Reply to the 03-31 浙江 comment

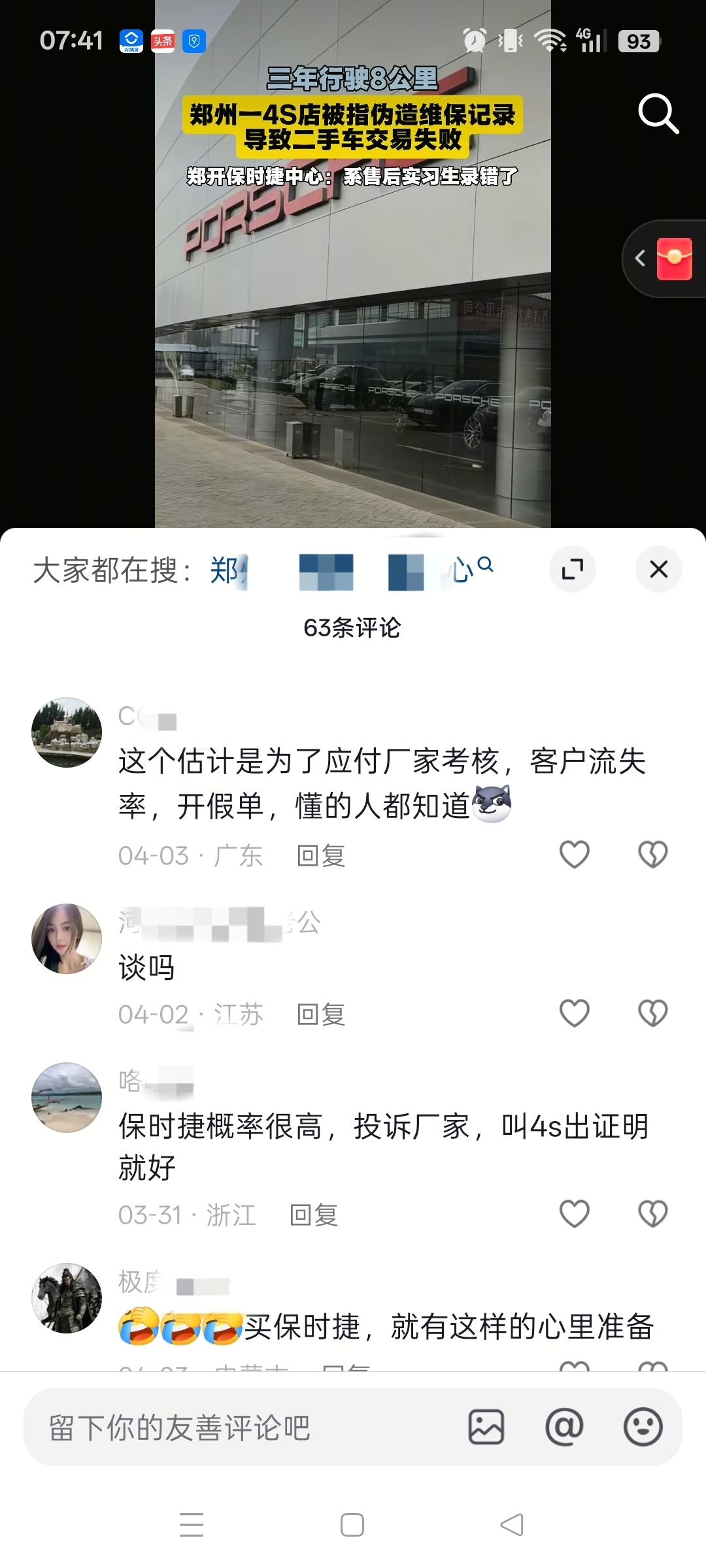point(314,1215)
